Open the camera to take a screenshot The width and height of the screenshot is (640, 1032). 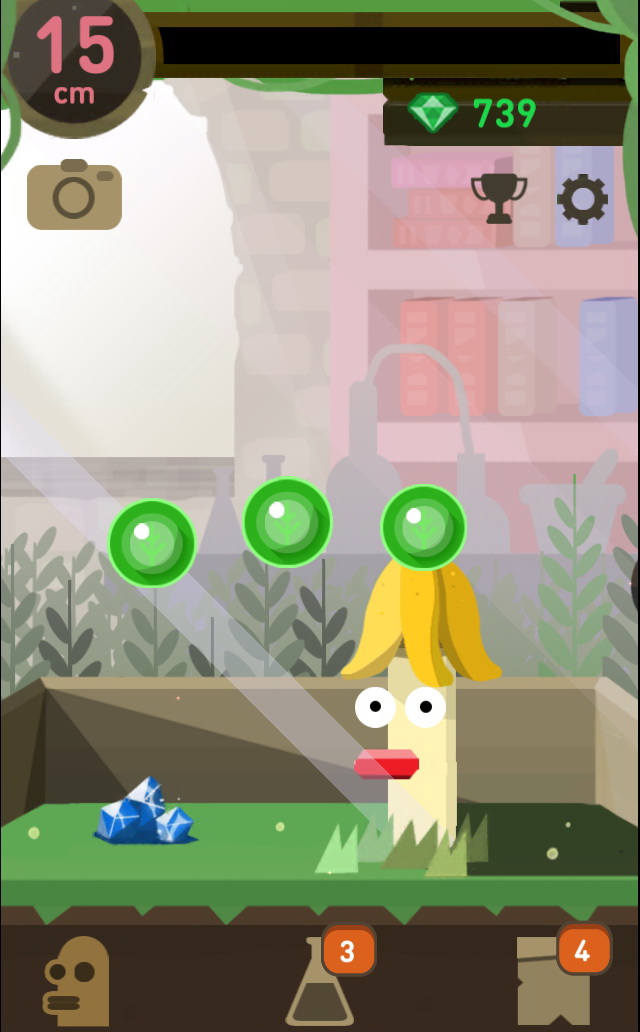[x=74, y=196]
